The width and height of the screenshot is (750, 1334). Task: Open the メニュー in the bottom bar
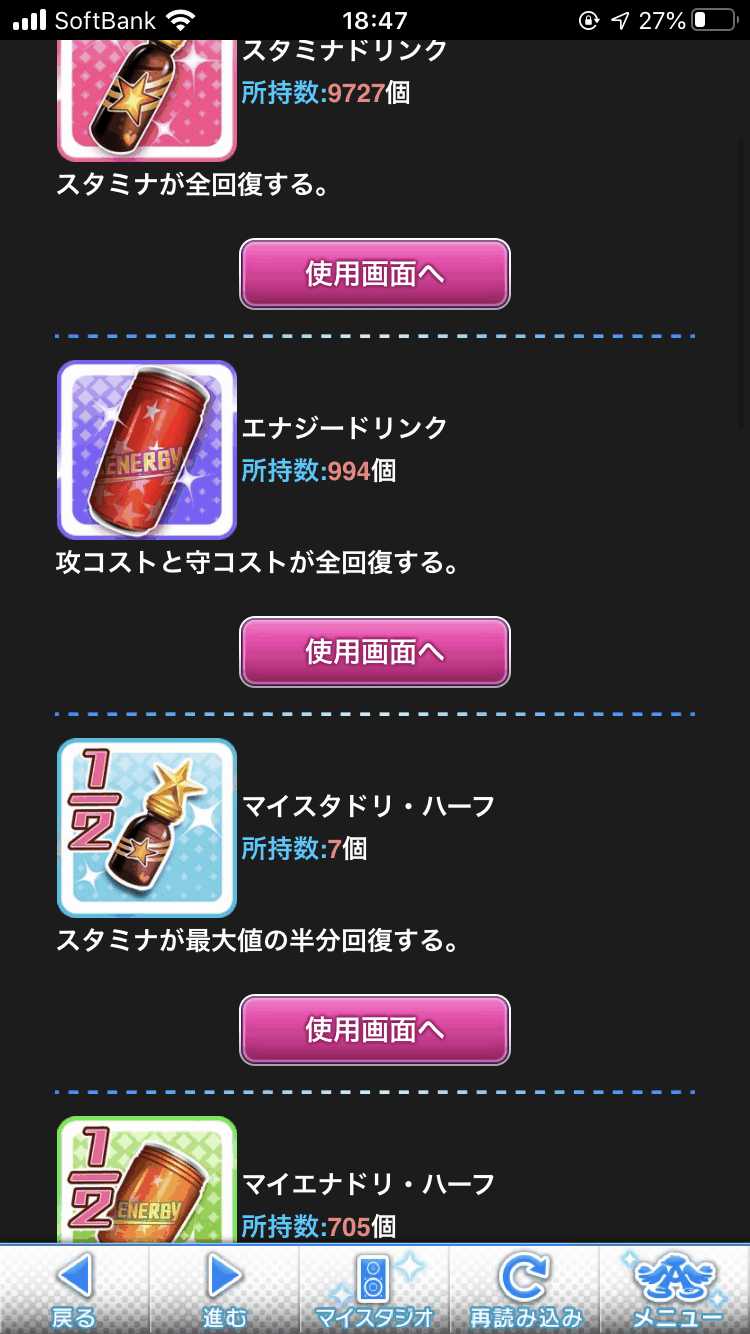click(x=676, y=1290)
